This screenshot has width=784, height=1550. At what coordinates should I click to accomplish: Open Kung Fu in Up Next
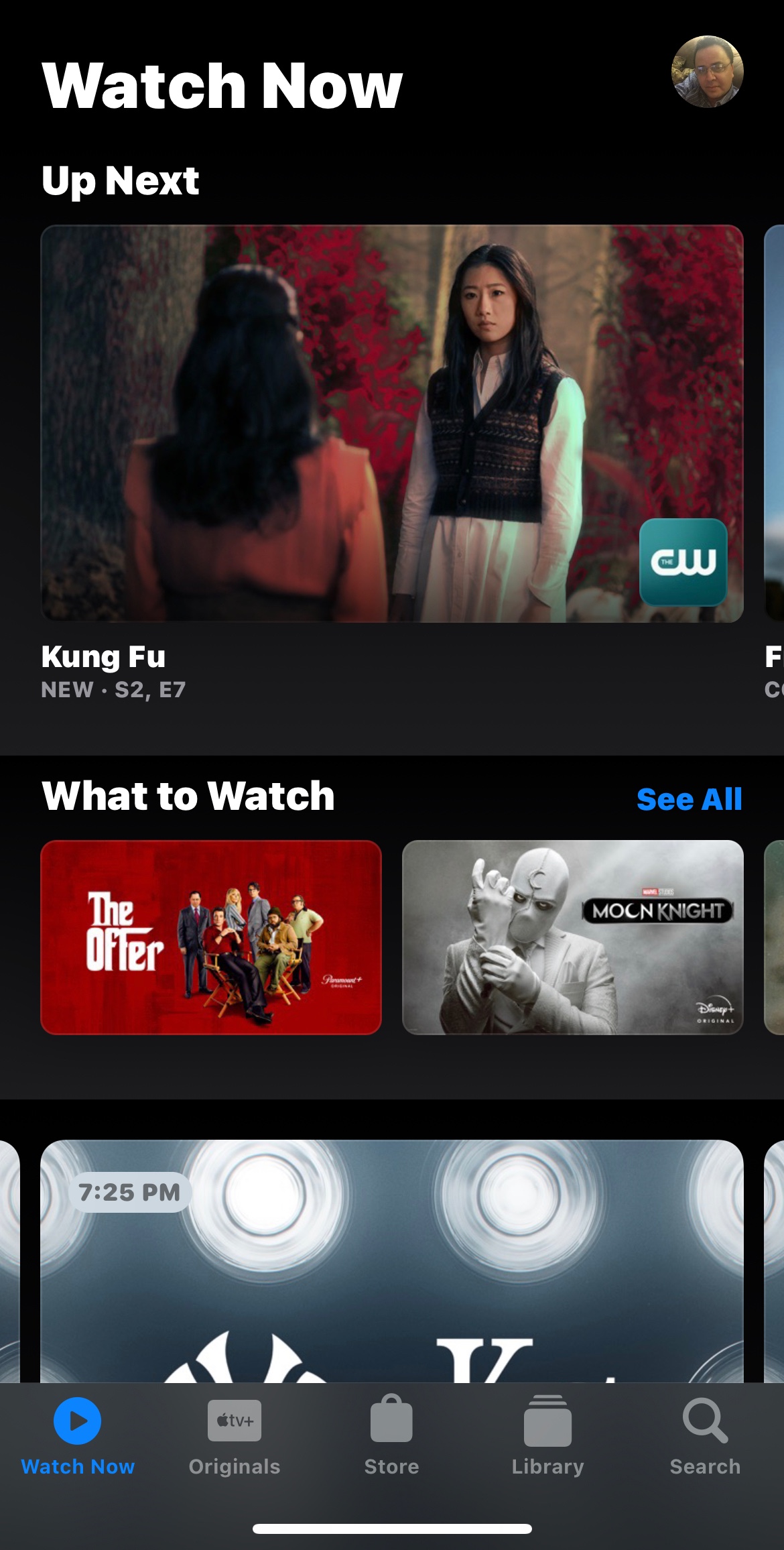(392, 424)
